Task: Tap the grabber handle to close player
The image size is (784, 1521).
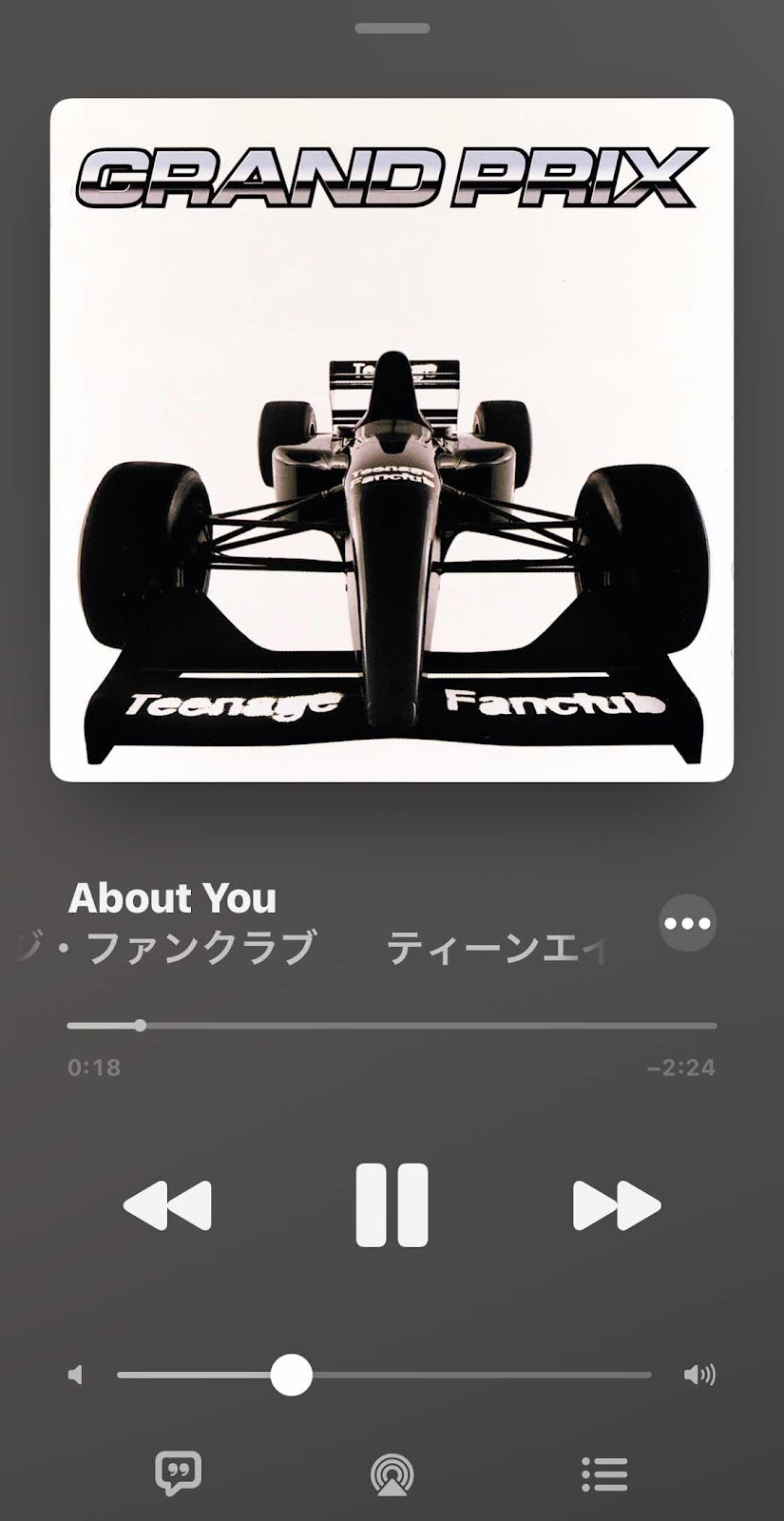Action: [x=392, y=29]
